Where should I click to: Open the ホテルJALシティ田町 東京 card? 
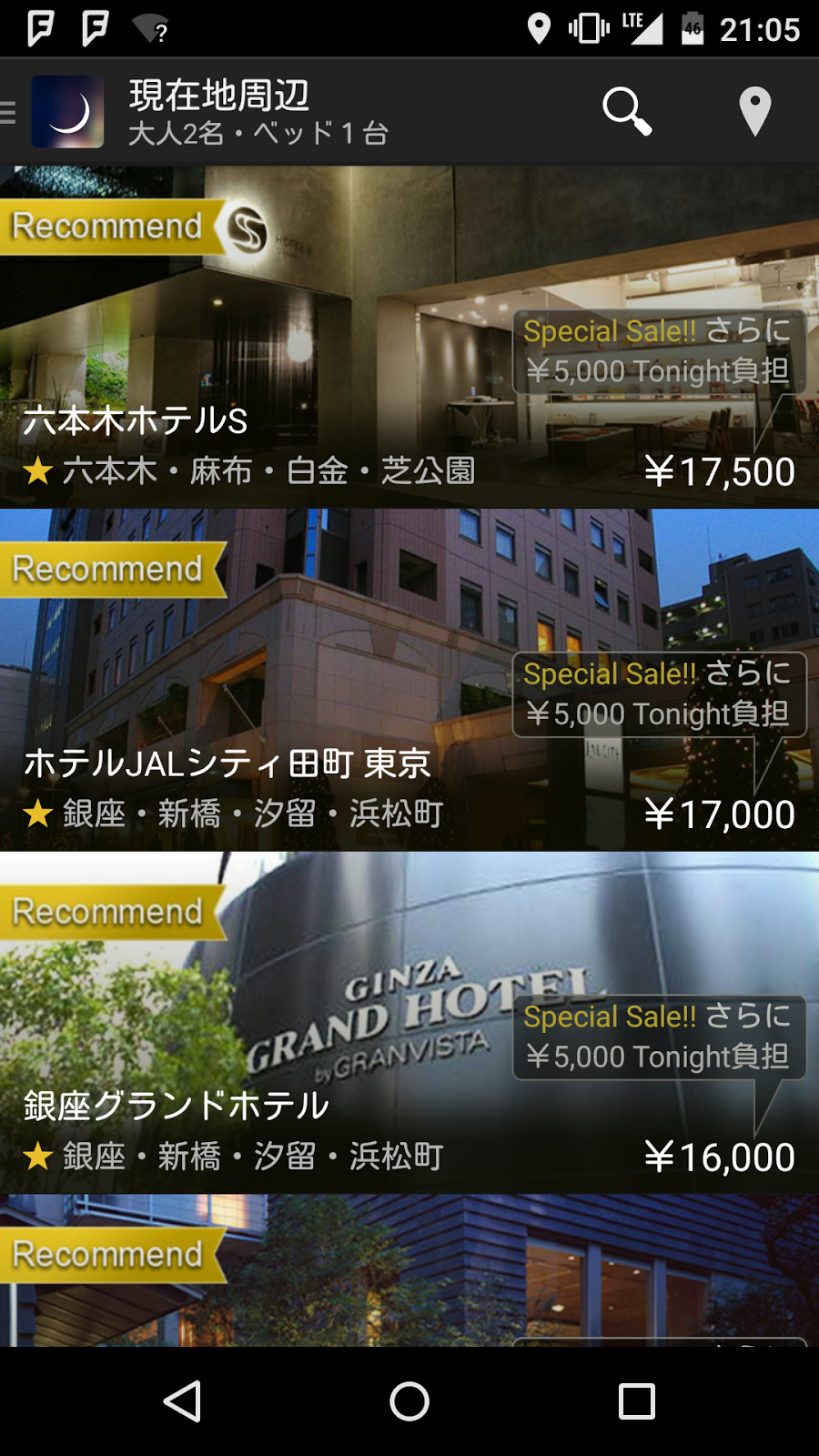coord(409,680)
